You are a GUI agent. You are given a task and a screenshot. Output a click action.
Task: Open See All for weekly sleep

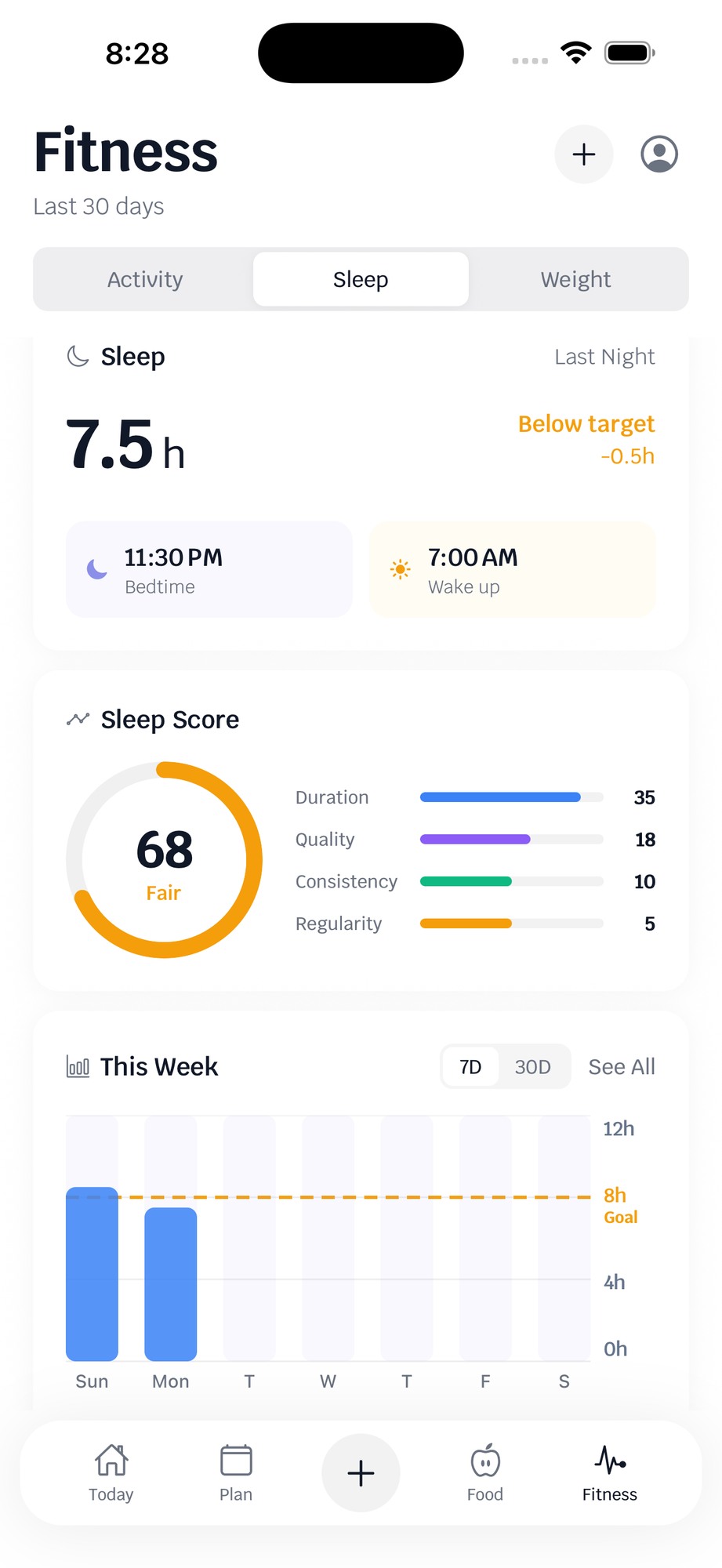(x=621, y=1066)
